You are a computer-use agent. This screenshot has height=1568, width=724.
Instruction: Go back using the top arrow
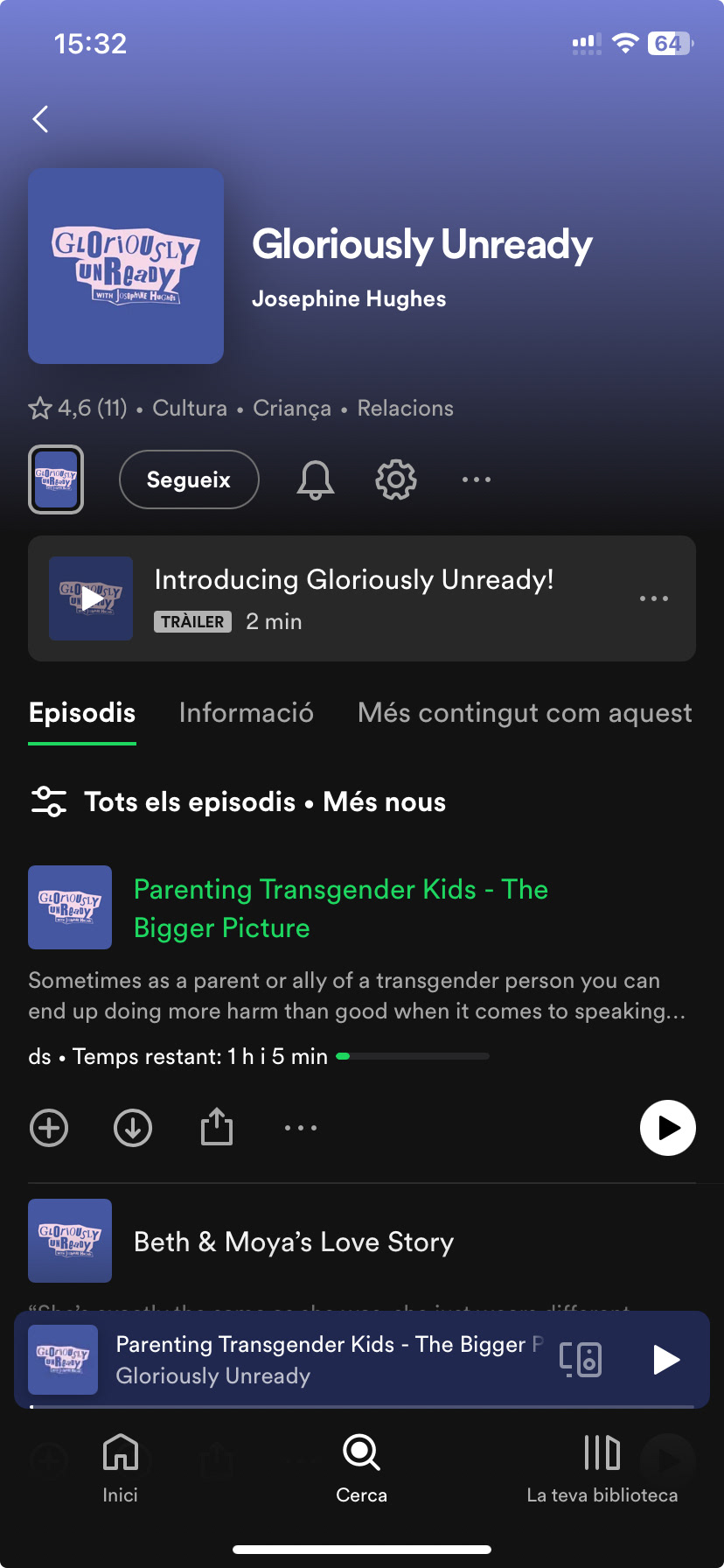(x=40, y=119)
